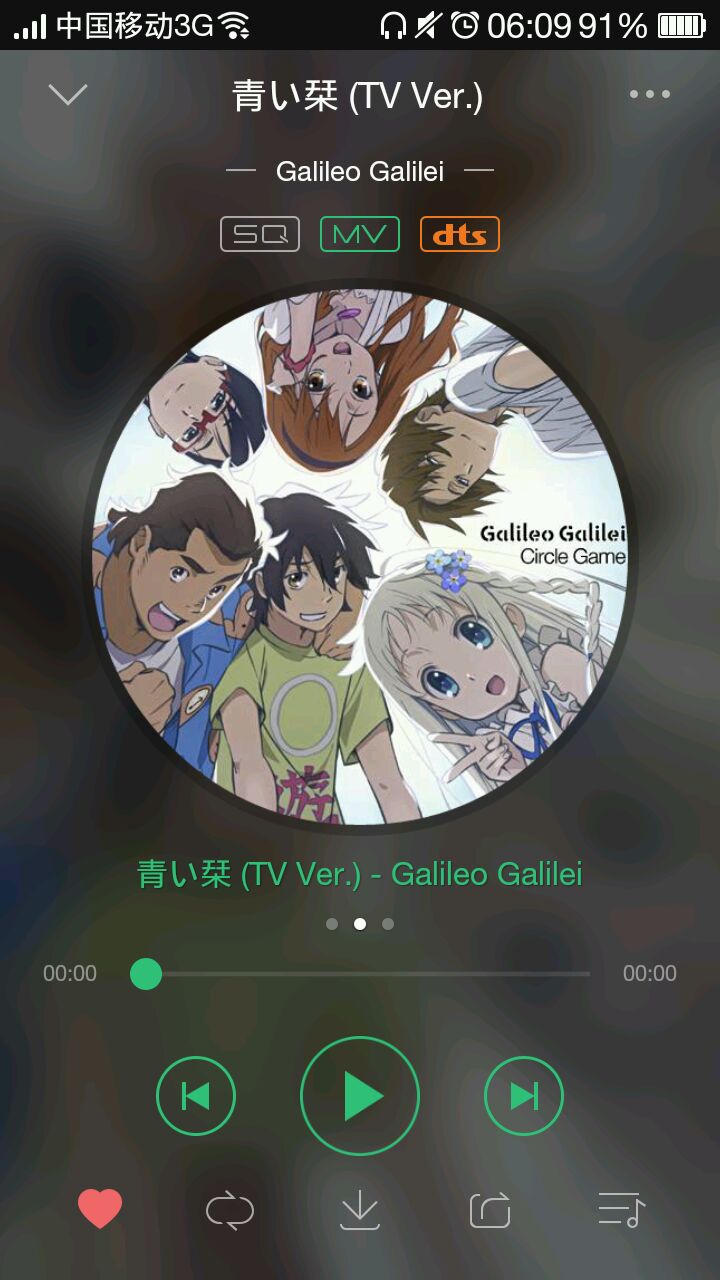Play the current song
The width and height of the screenshot is (720, 1280).
click(360, 1097)
